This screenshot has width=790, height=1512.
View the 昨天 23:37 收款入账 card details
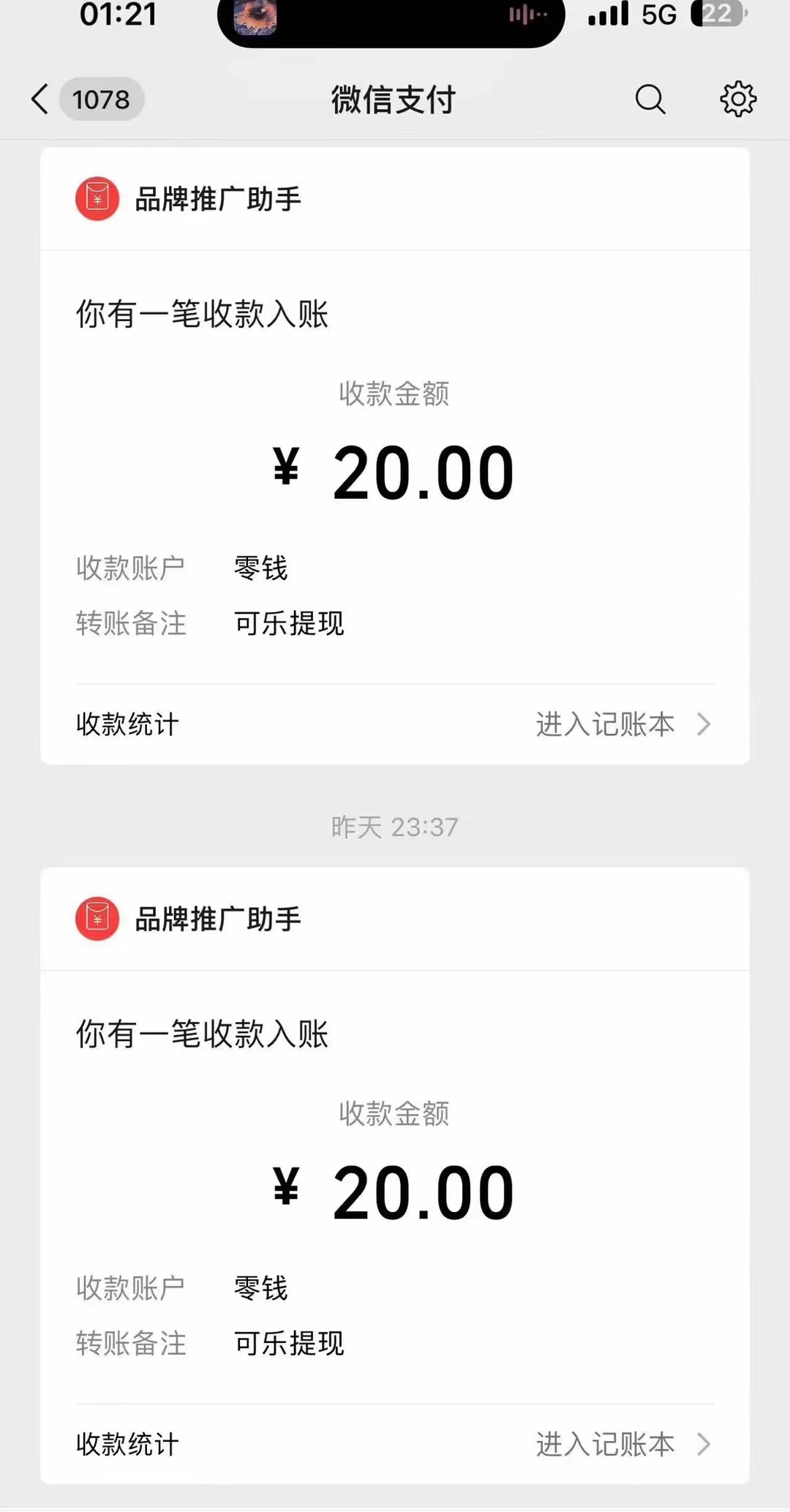point(395,1170)
